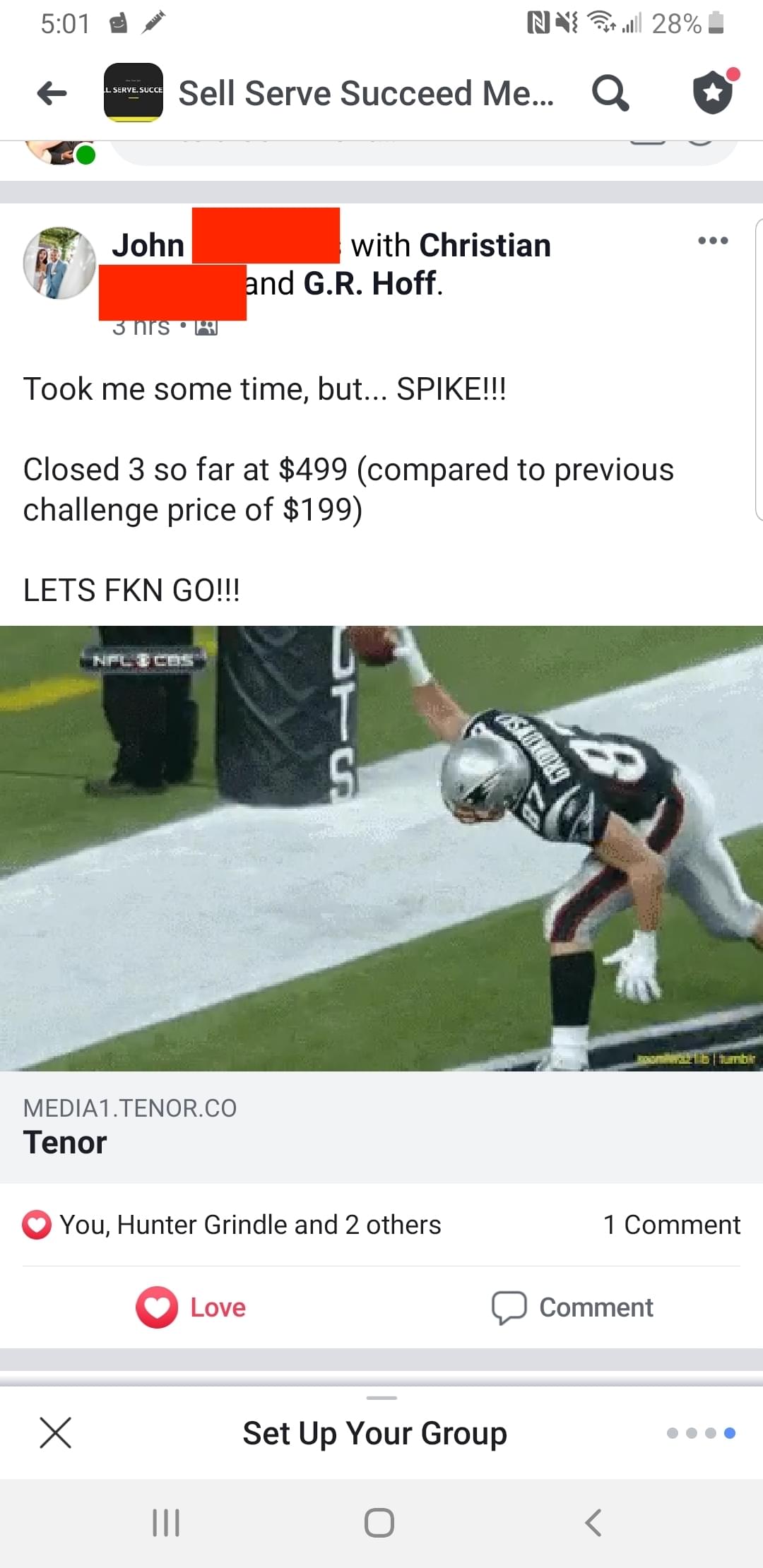Open the admin shield badge icon

click(714, 93)
